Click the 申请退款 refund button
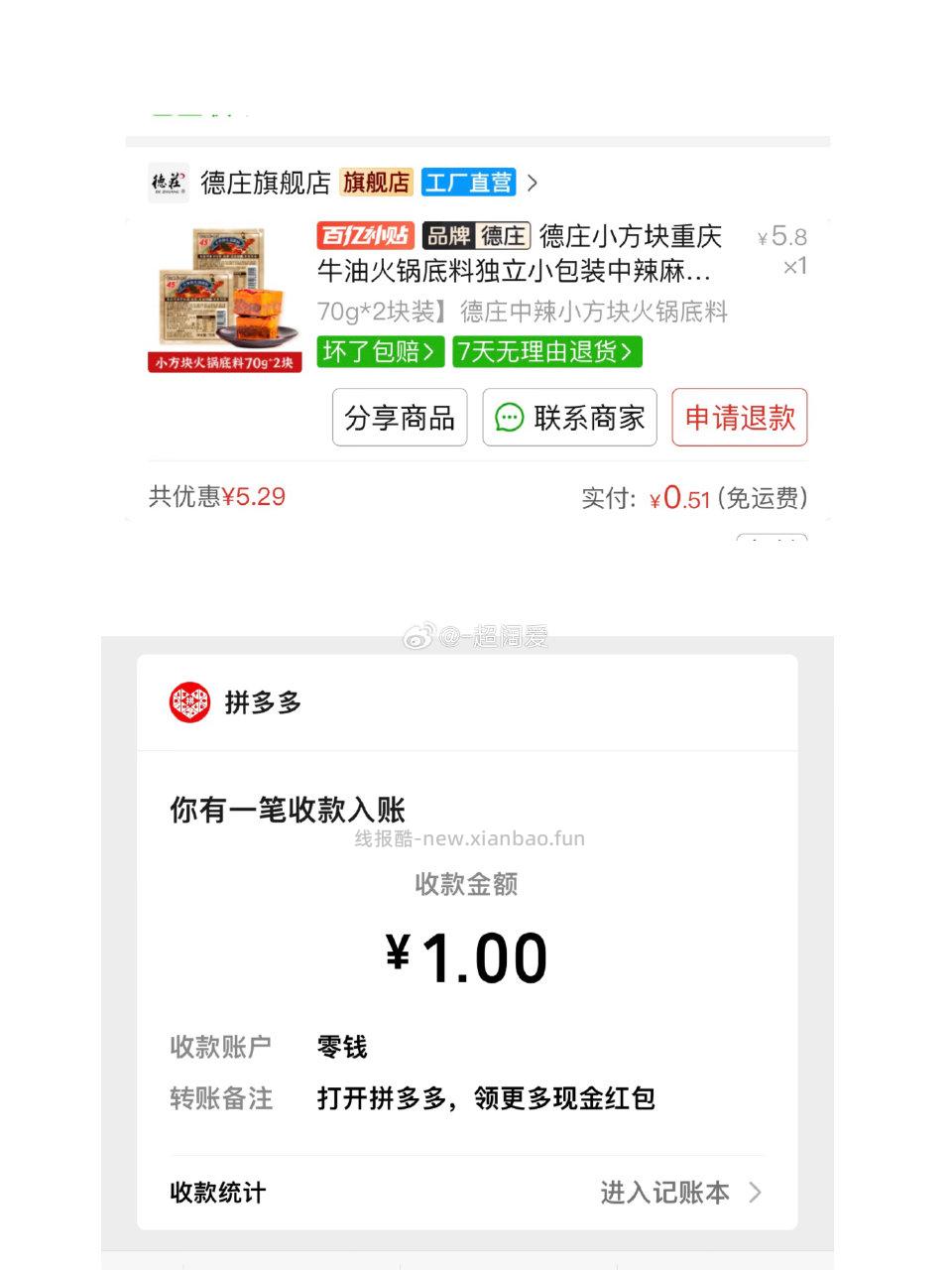Viewport: 952px width, 1270px height. (x=739, y=418)
